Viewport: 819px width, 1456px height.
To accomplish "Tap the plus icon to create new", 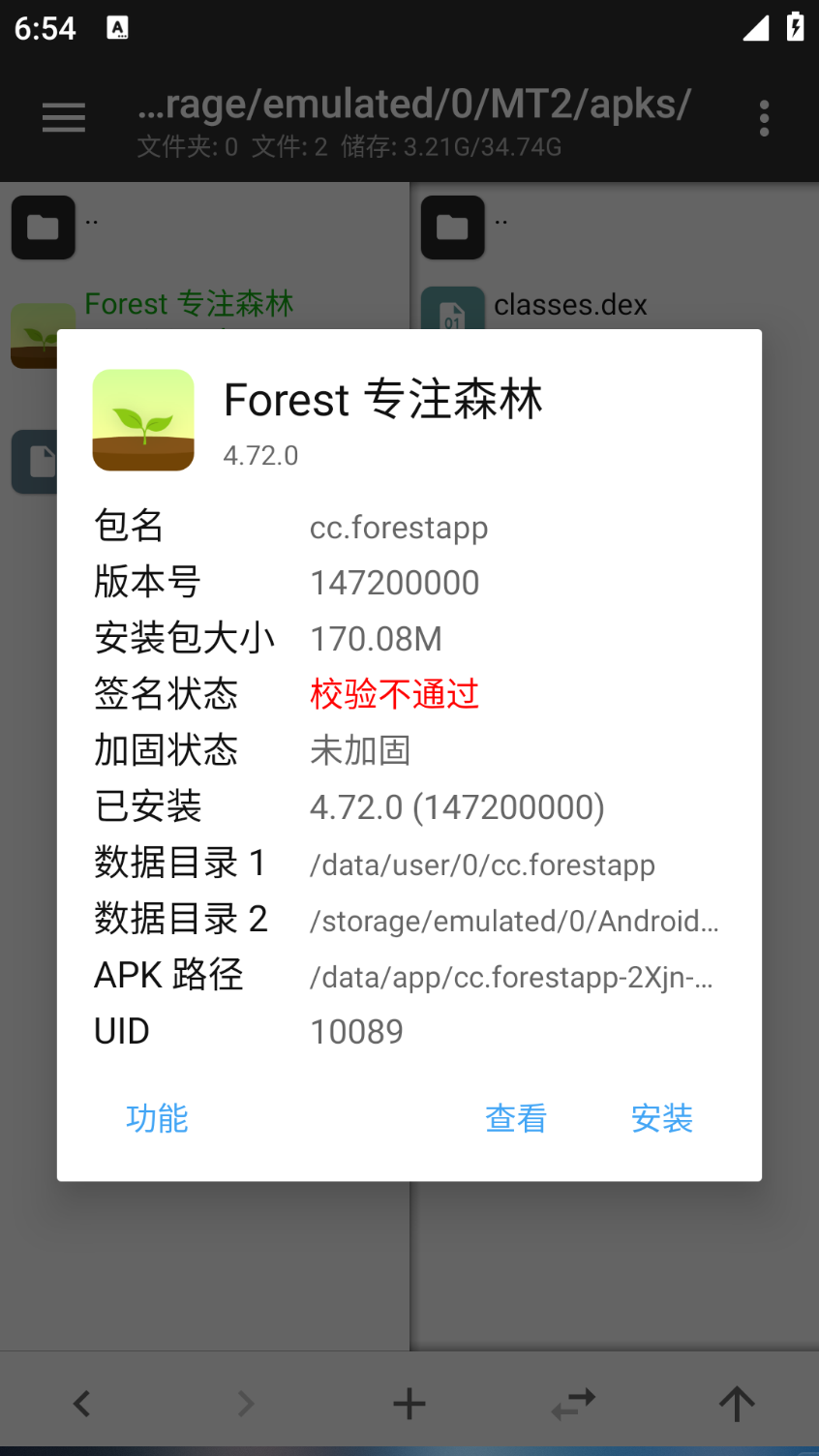I will click(409, 1403).
